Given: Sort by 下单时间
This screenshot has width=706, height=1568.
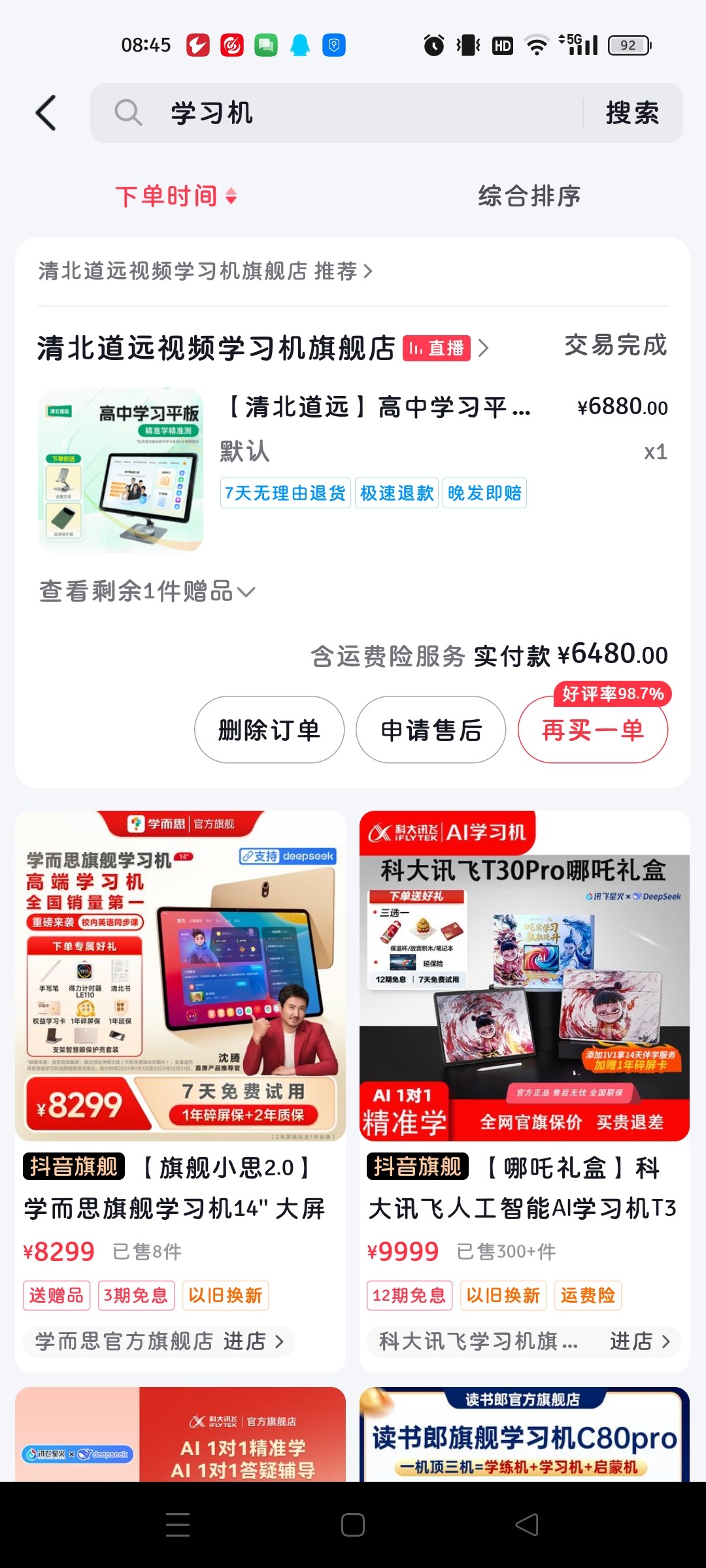Looking at the screenshot, I should pos(175,196).
